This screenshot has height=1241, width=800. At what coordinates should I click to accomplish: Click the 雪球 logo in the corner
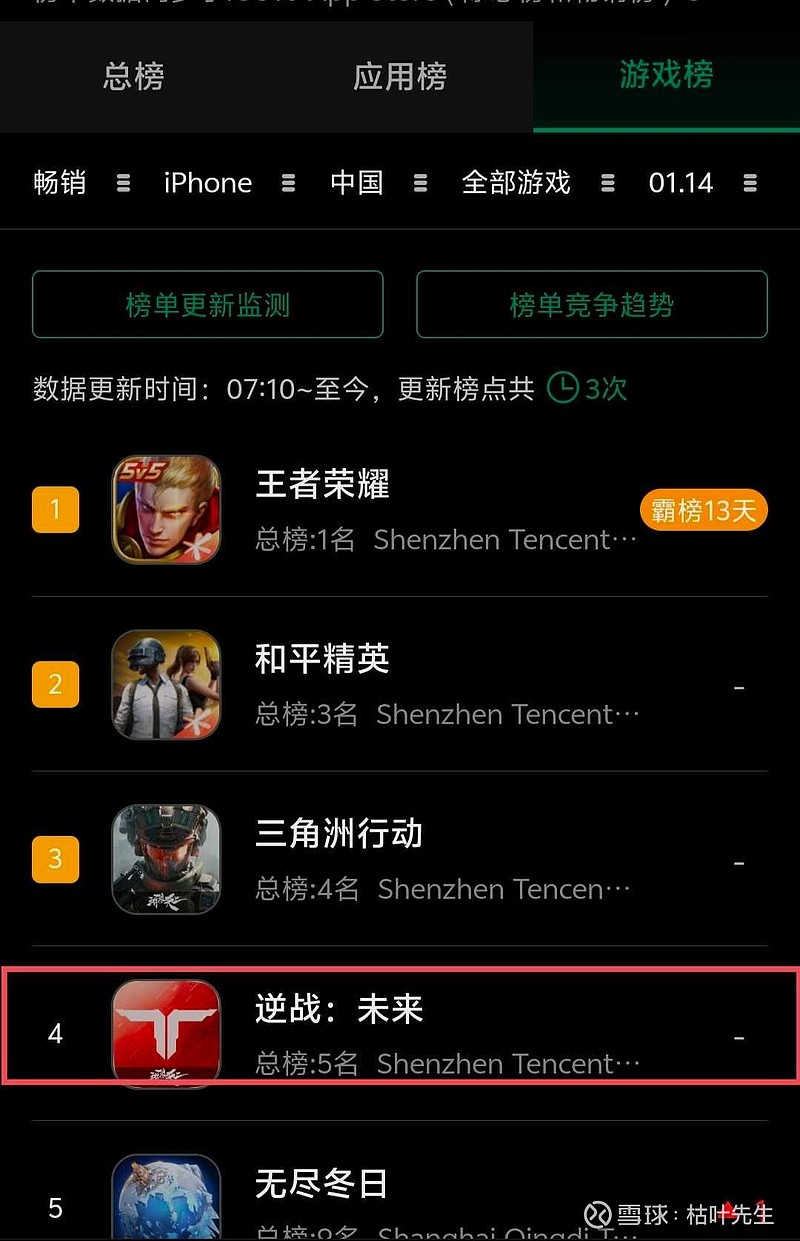click(597, 1214)
